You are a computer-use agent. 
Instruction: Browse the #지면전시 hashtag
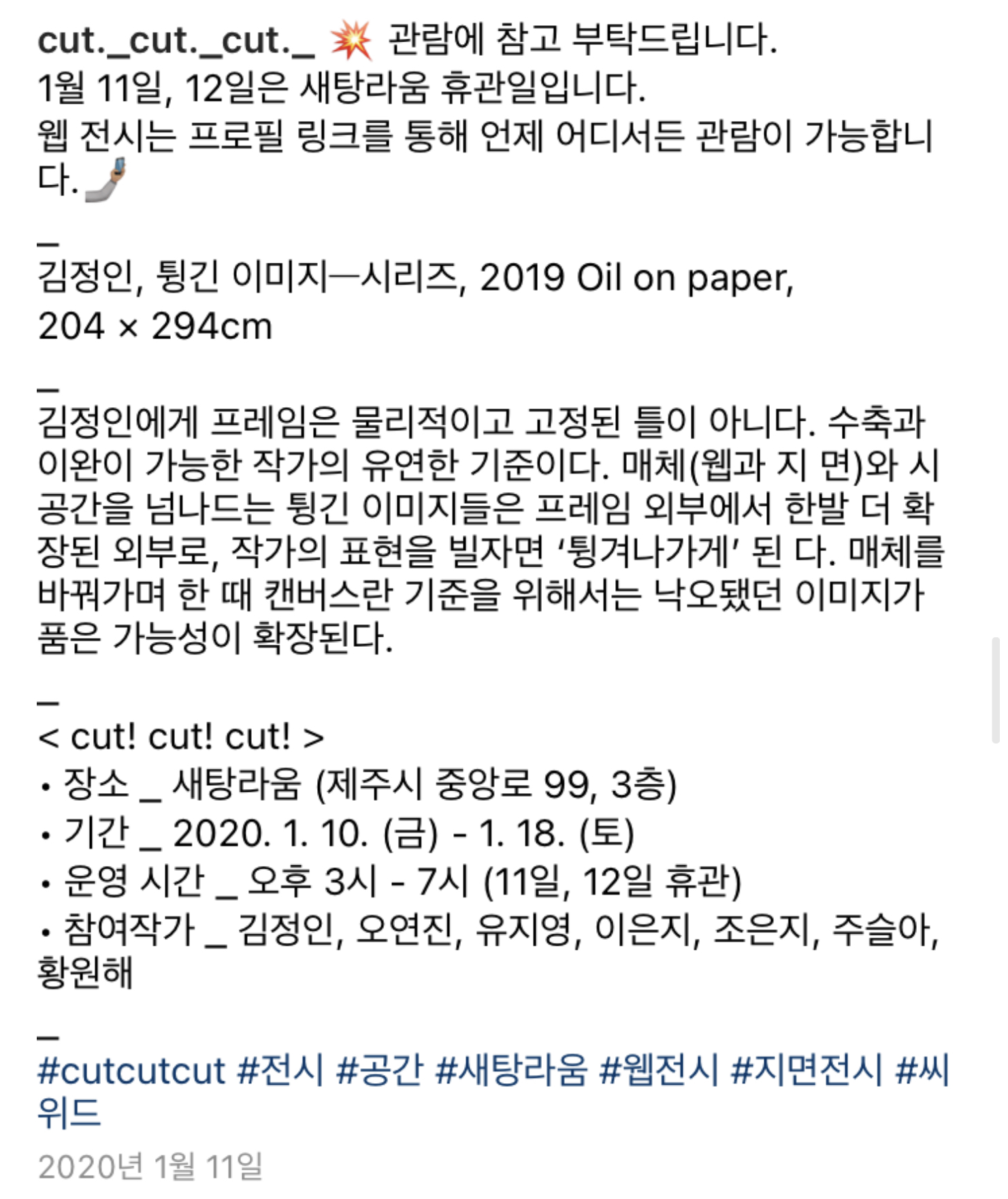pyautogui.click(x=807, y=1070)
